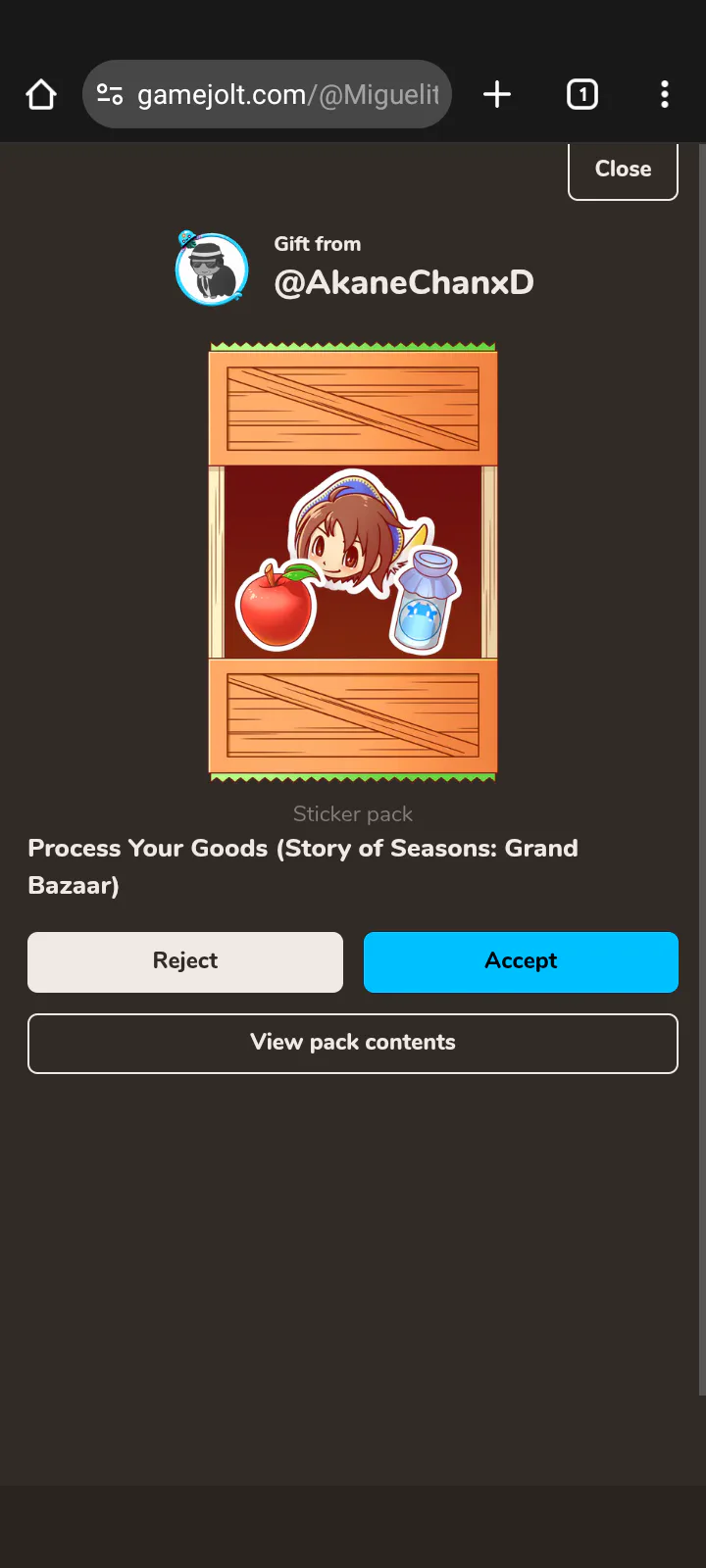
Task: Reject the sticker pack gift
Action: click(x=185, y=961)
